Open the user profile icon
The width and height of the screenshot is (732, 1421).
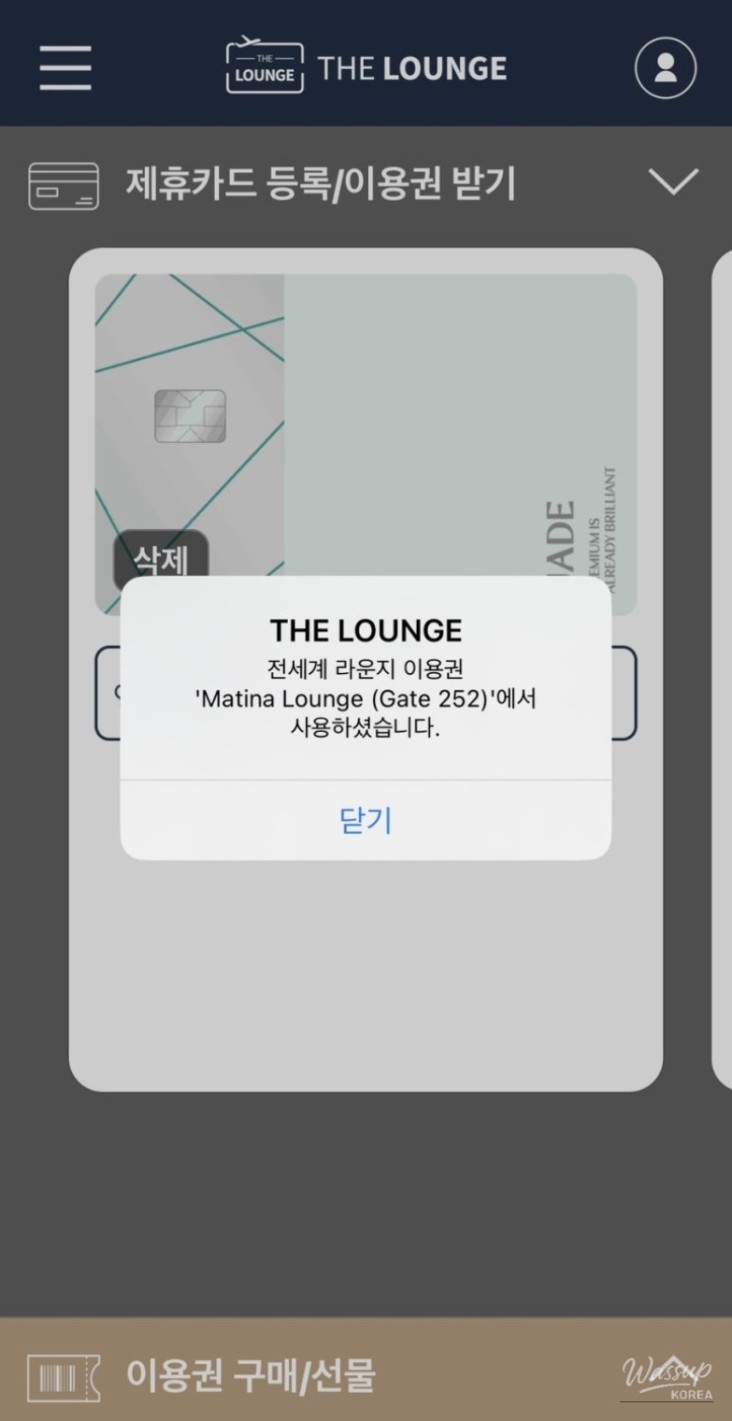click(x=665, y=68)
